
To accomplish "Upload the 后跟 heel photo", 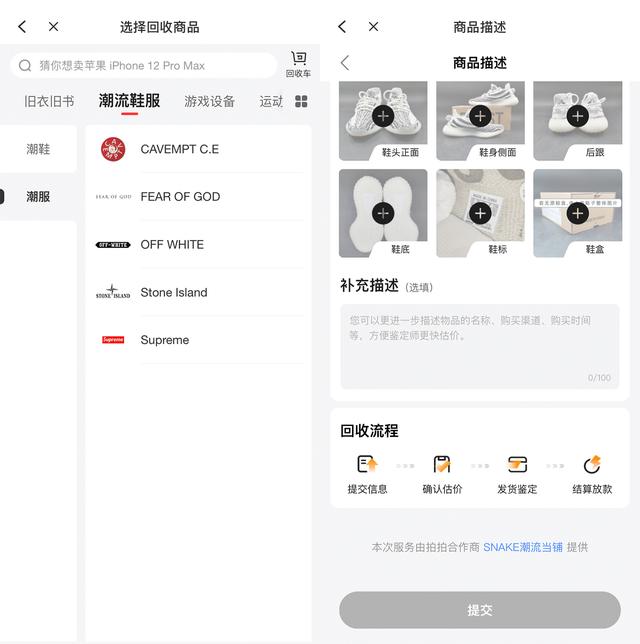I will 577,116.
